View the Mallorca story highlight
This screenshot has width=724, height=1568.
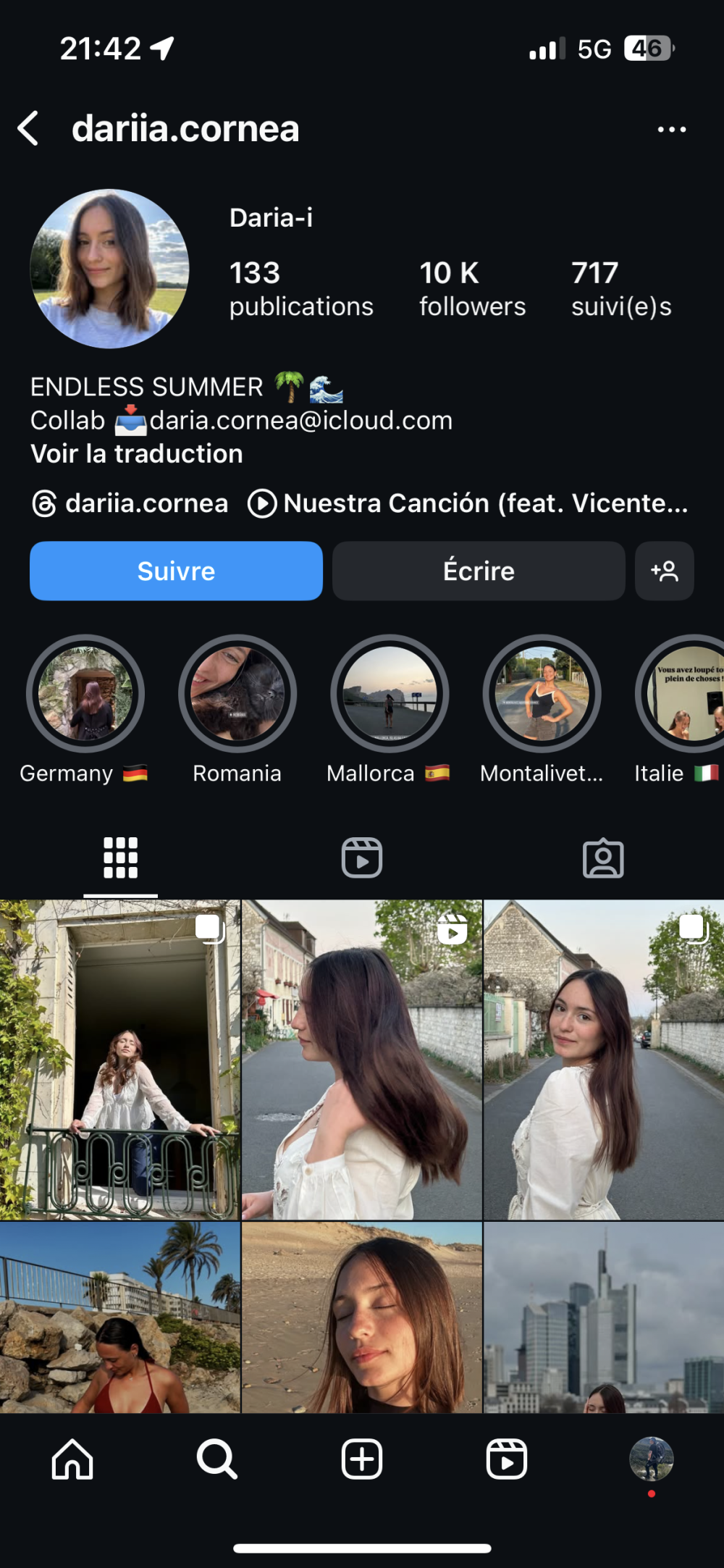(390, 694)
